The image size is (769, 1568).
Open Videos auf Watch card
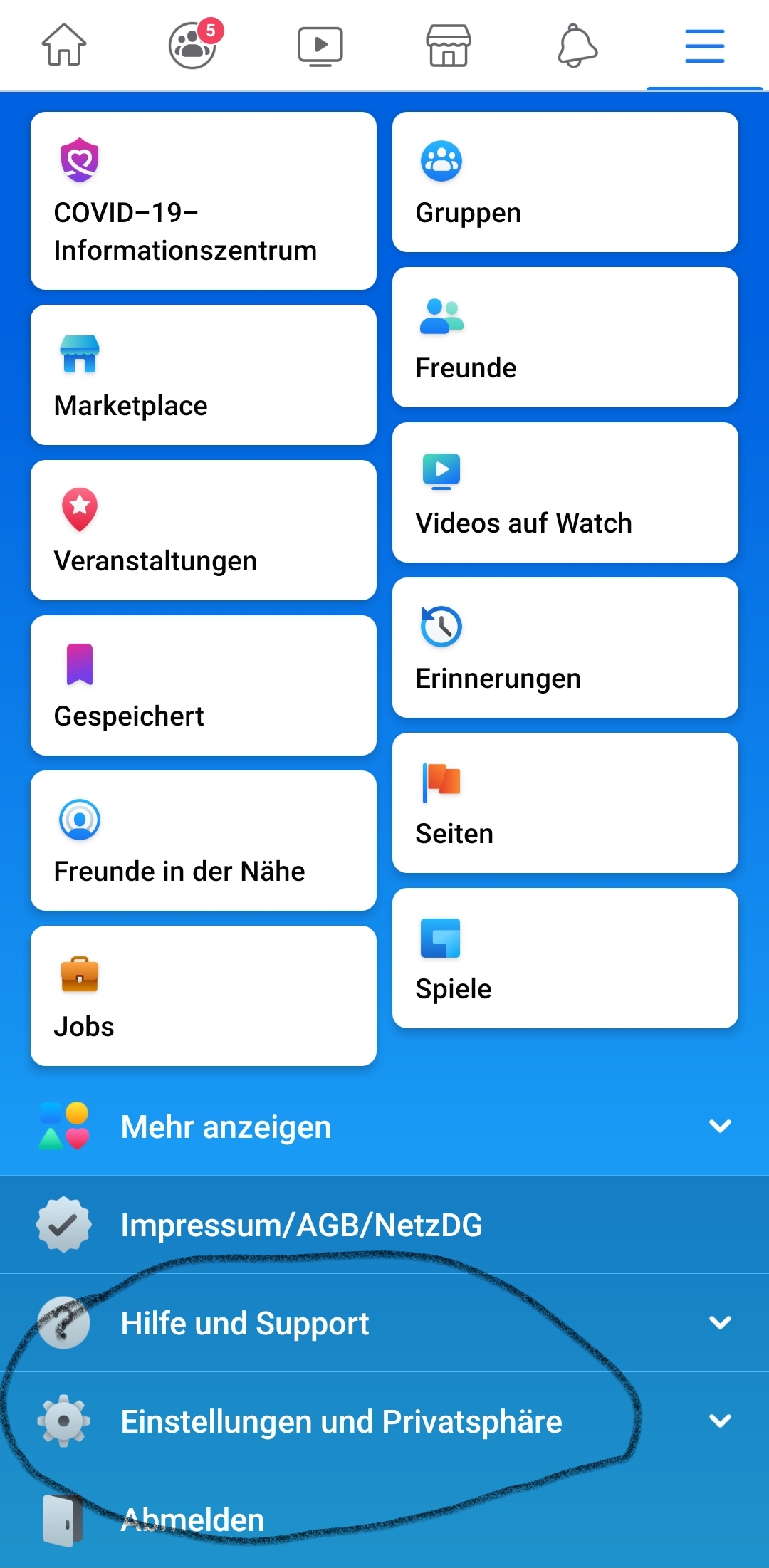pos(565,493)
